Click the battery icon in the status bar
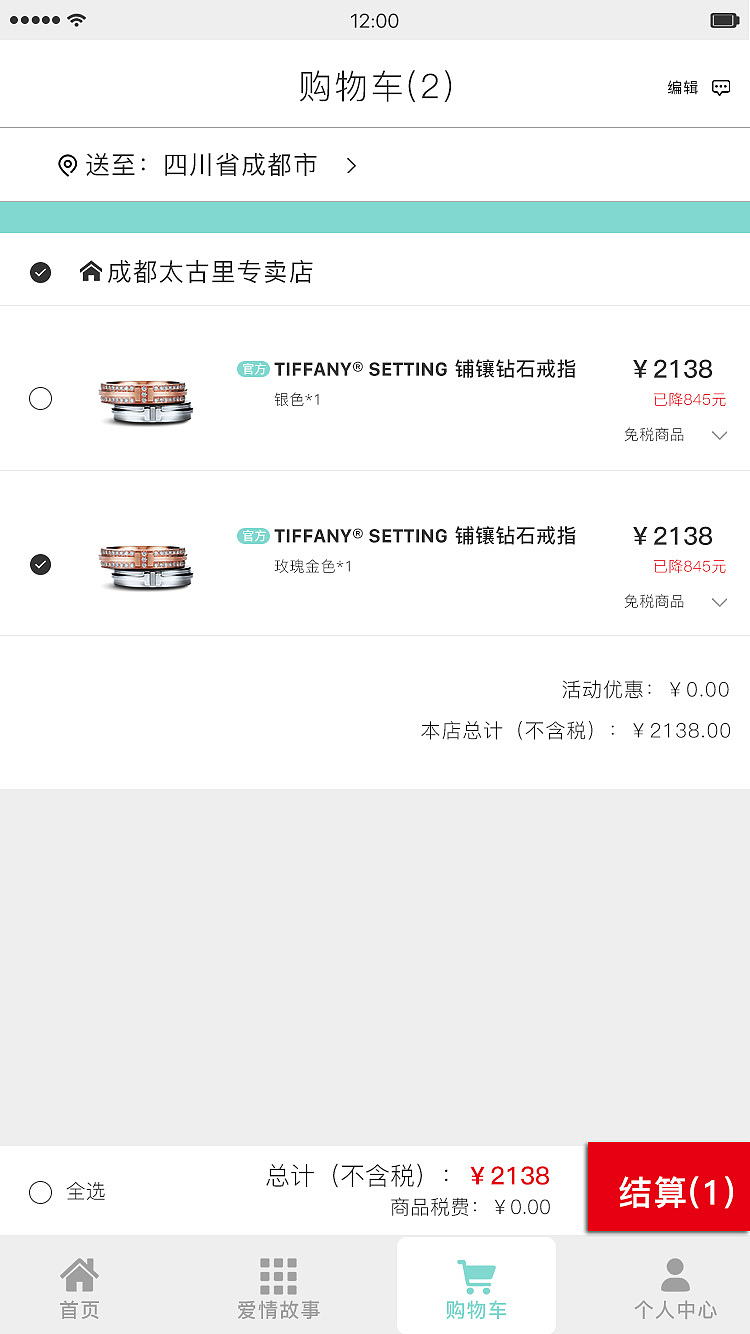The width and height of the screenshot is (750, 1334). (x=722, y=18)
